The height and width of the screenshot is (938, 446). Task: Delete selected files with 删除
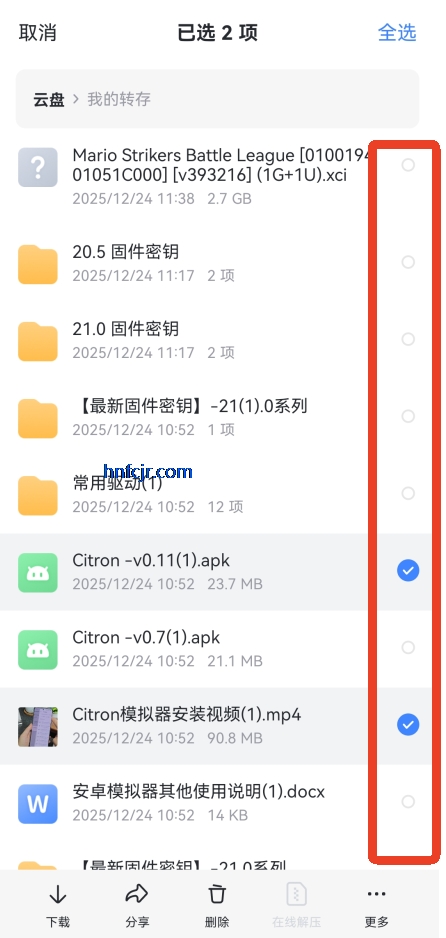(x=216, y=906)
